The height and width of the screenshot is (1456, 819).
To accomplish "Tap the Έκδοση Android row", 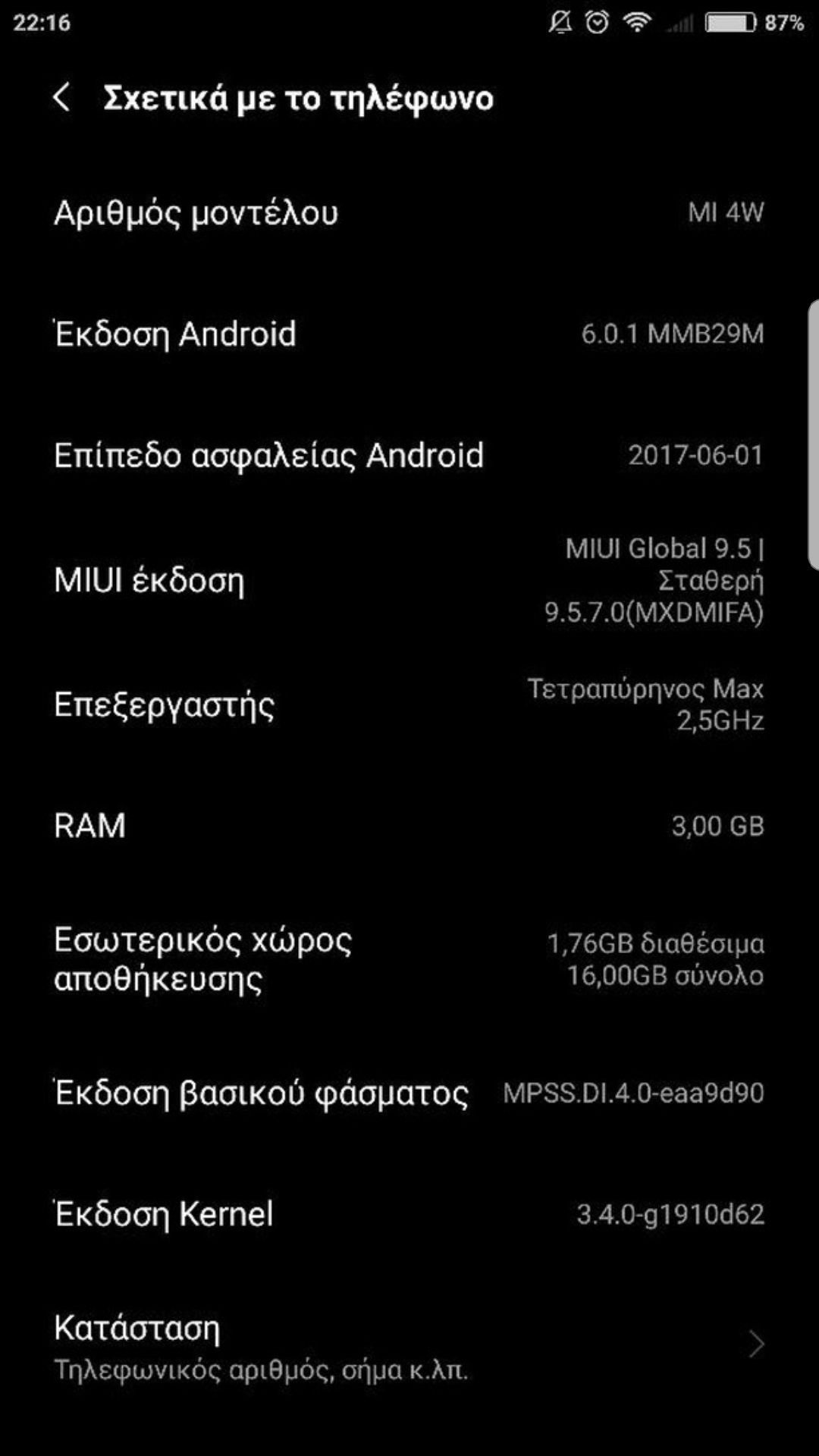I will [409, 334].
